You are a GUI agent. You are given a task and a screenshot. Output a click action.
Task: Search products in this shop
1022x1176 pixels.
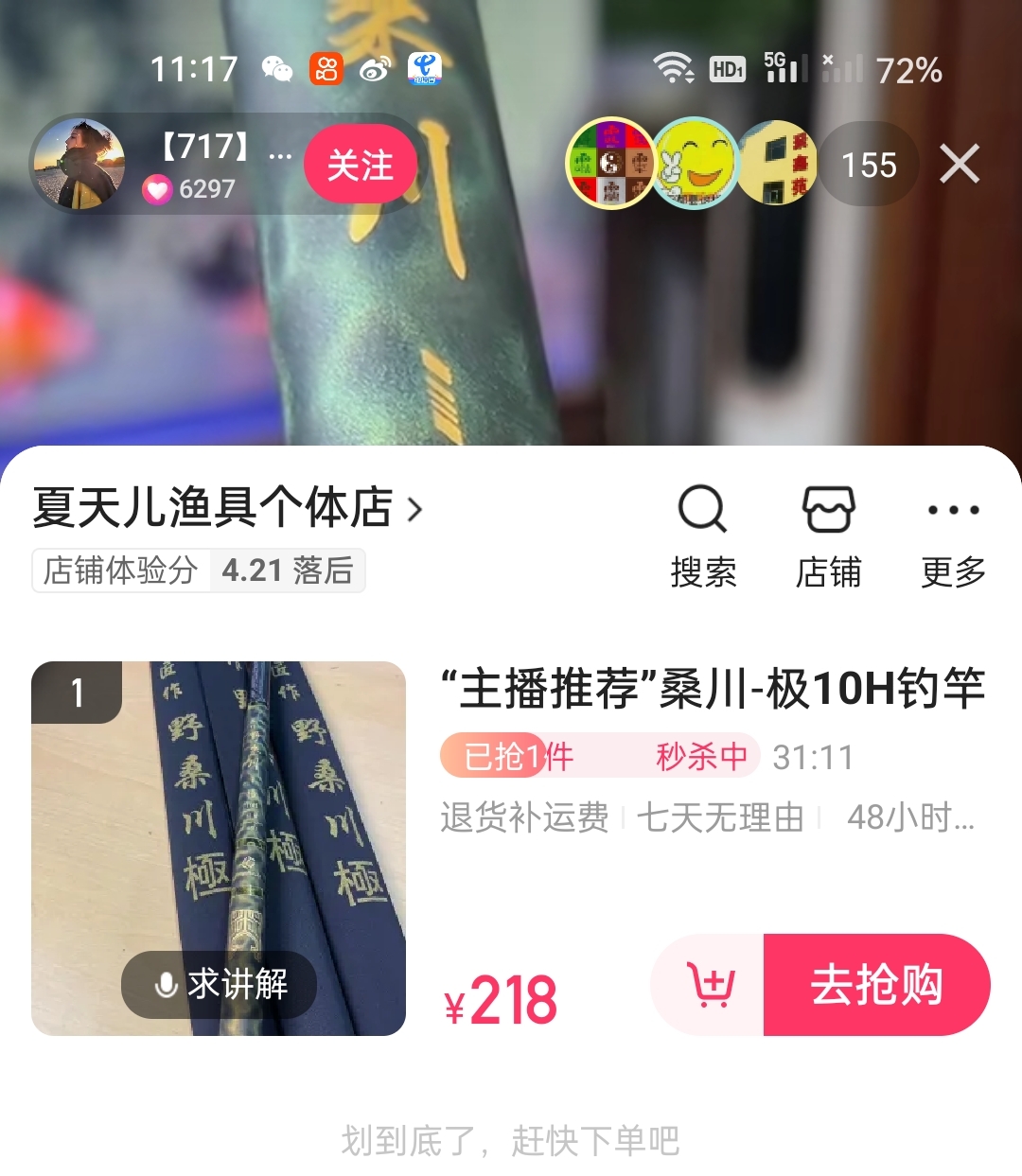pos(703,535)
